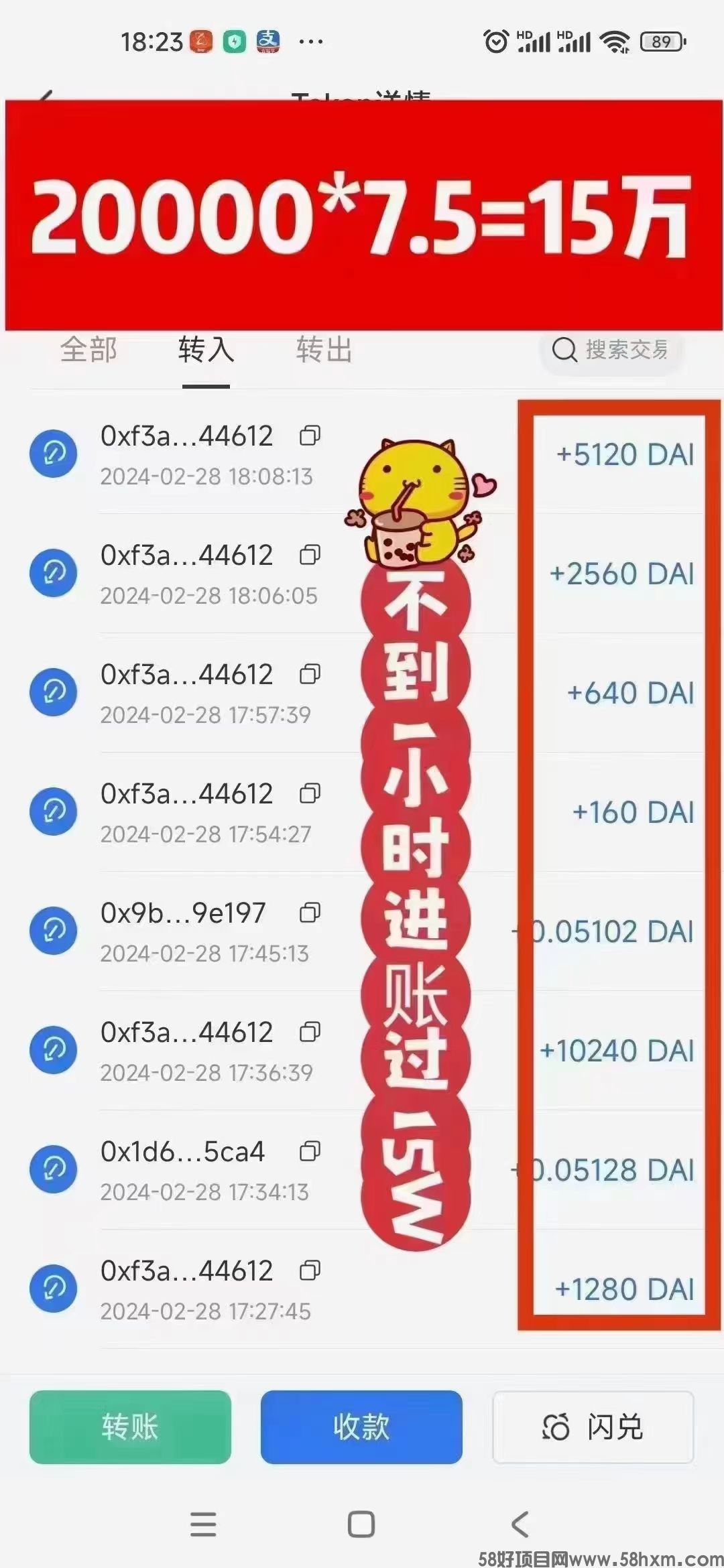Screen dimensions: 724x1568
Task: Go to the system home screen
Action: [361, 1524]
